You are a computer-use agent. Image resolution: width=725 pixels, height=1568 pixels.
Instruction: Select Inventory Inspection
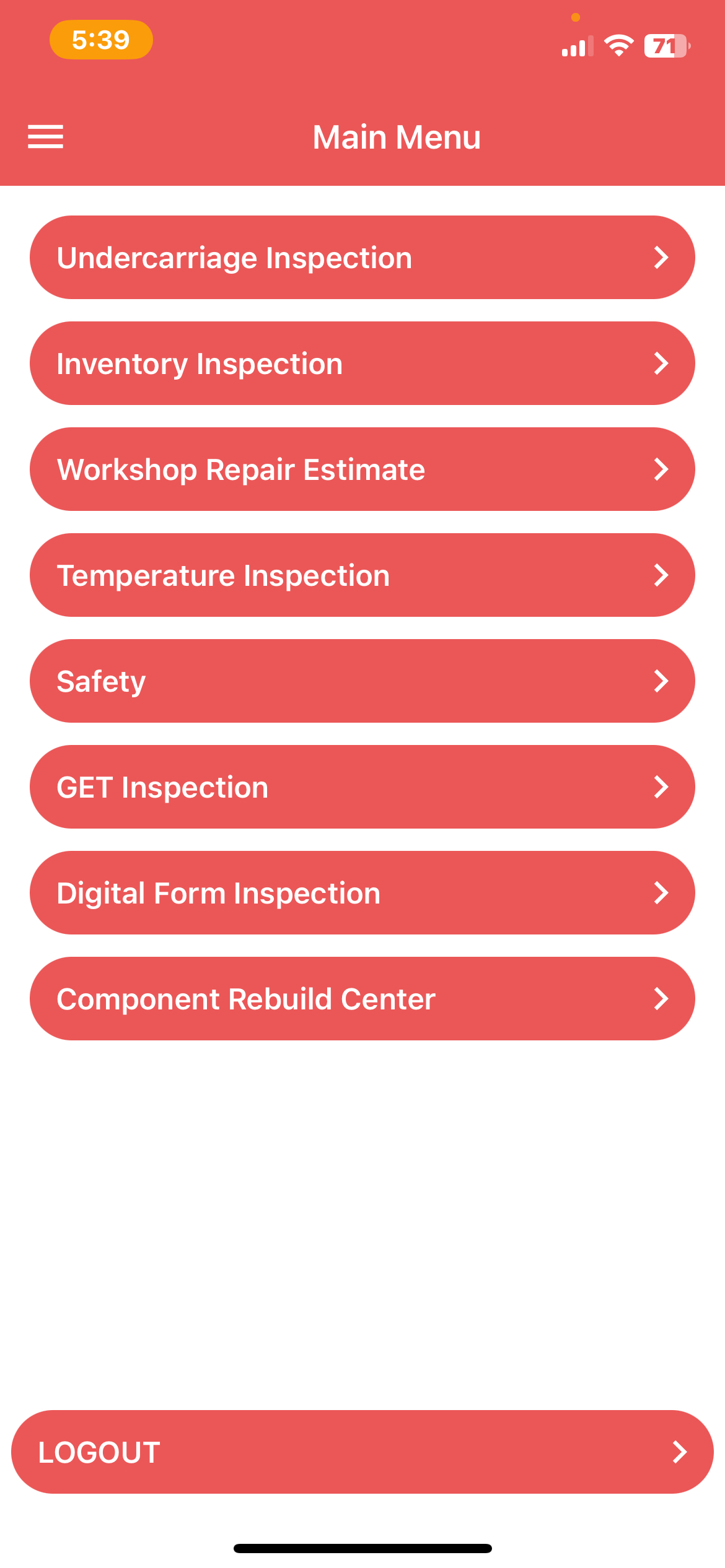tap(362, 364)
